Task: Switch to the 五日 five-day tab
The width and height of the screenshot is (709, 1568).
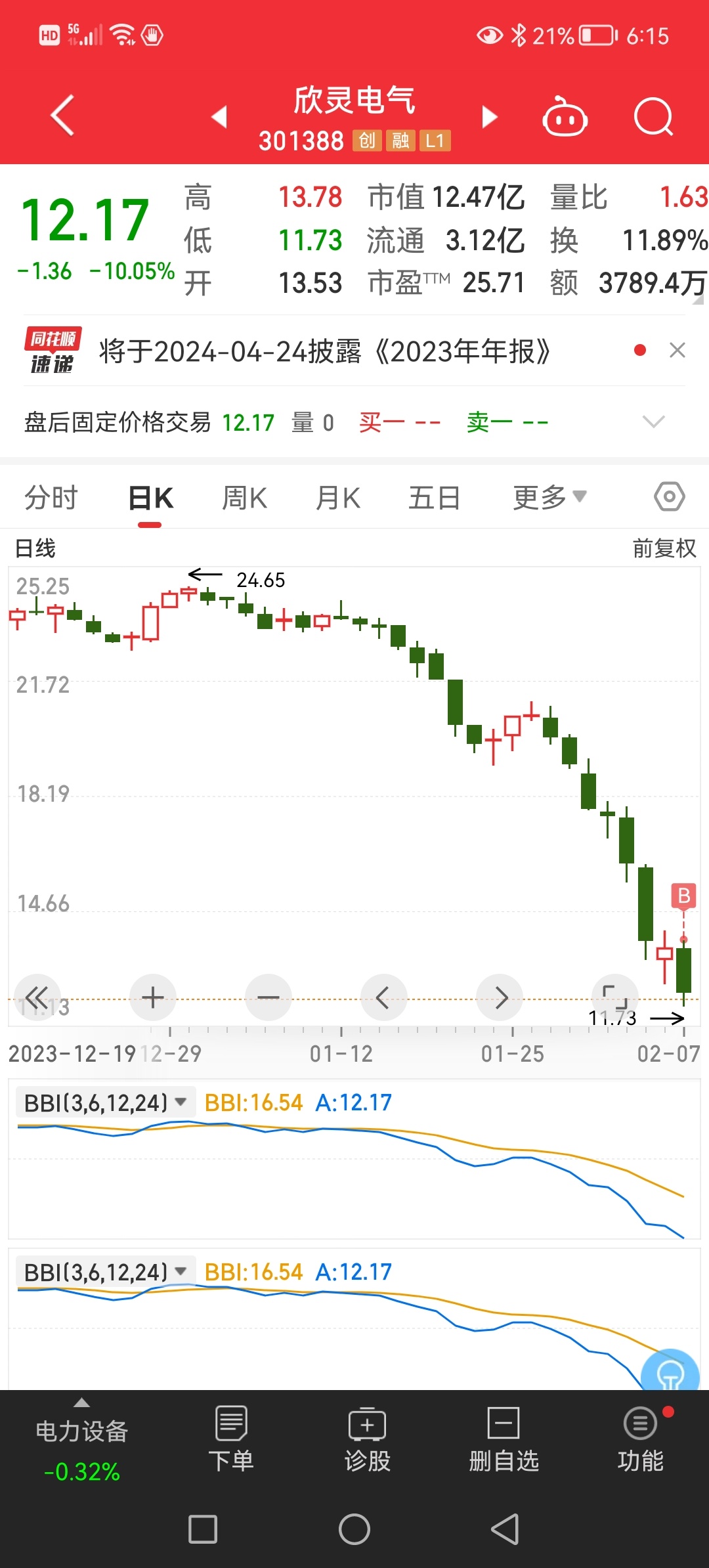Action: [434, 498]
